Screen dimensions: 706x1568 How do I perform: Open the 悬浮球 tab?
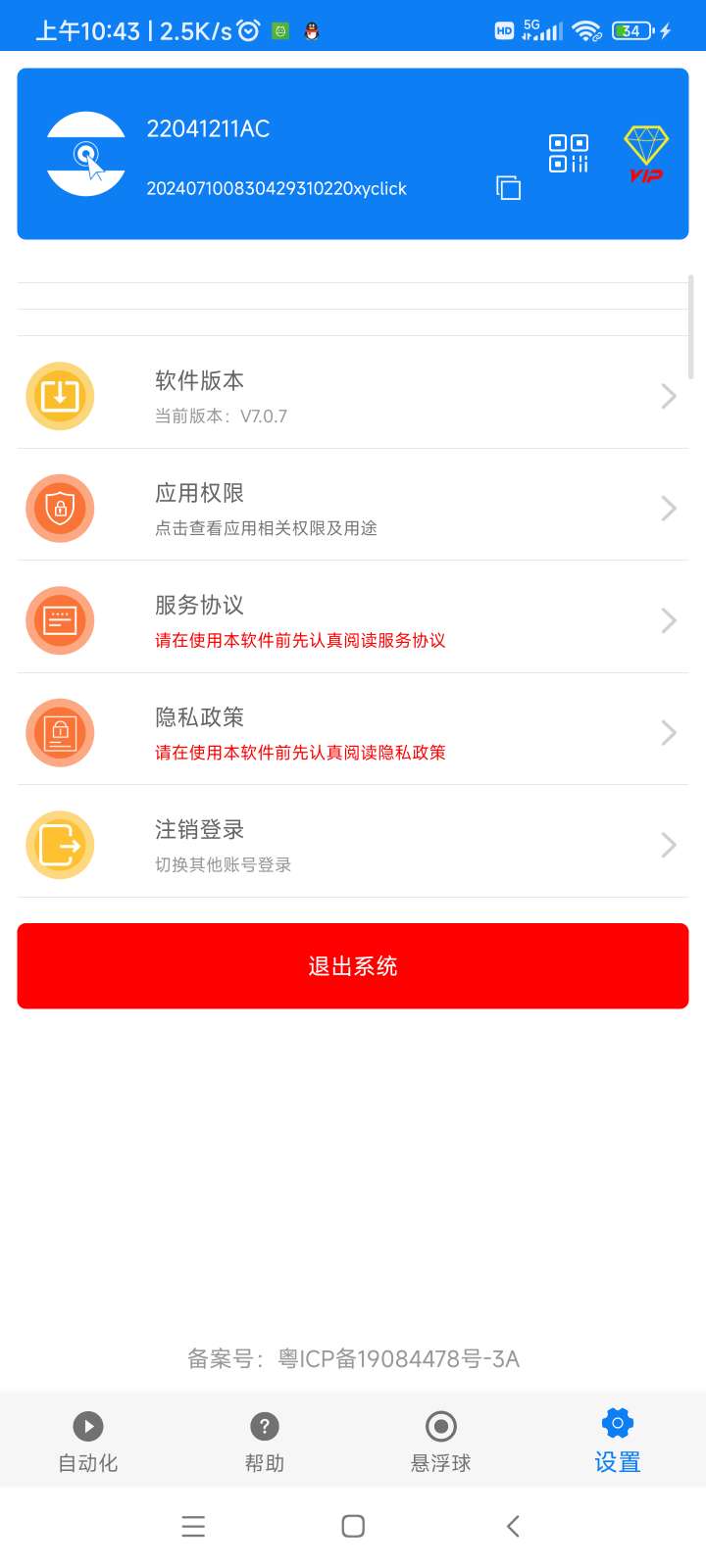point(441,1442)
